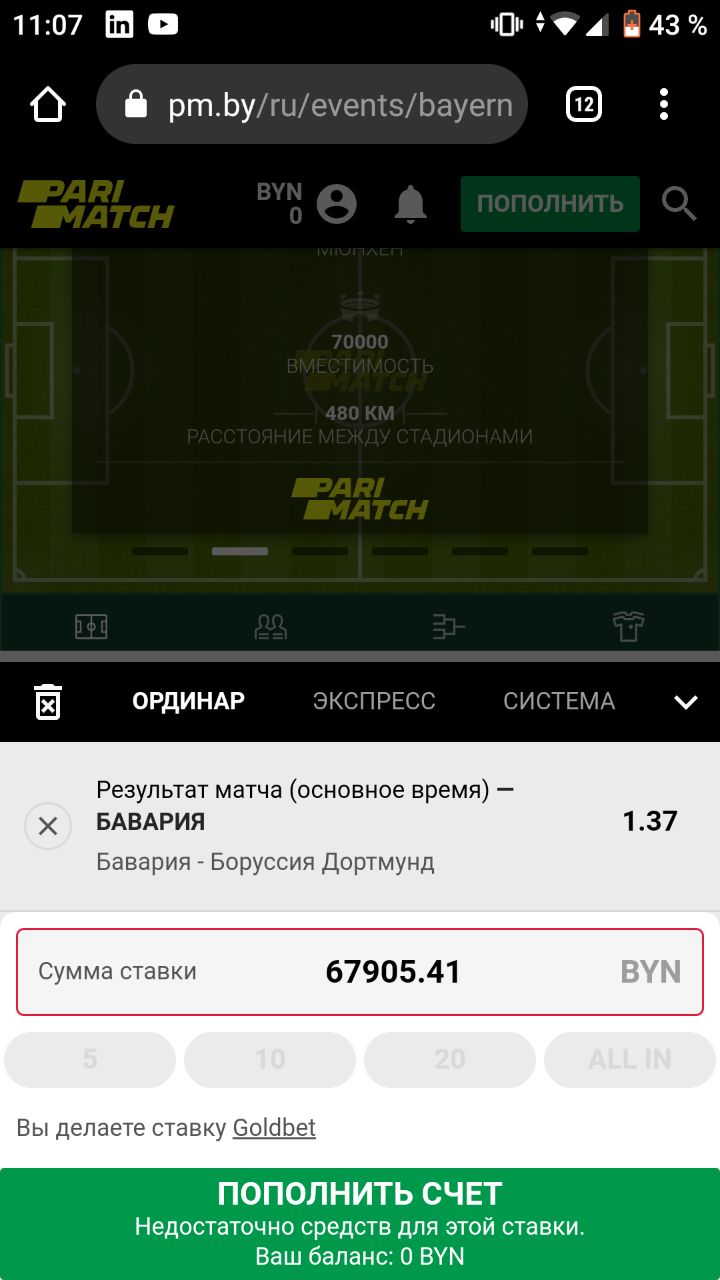Remove the Бавария bet from slip

point(48,826)
